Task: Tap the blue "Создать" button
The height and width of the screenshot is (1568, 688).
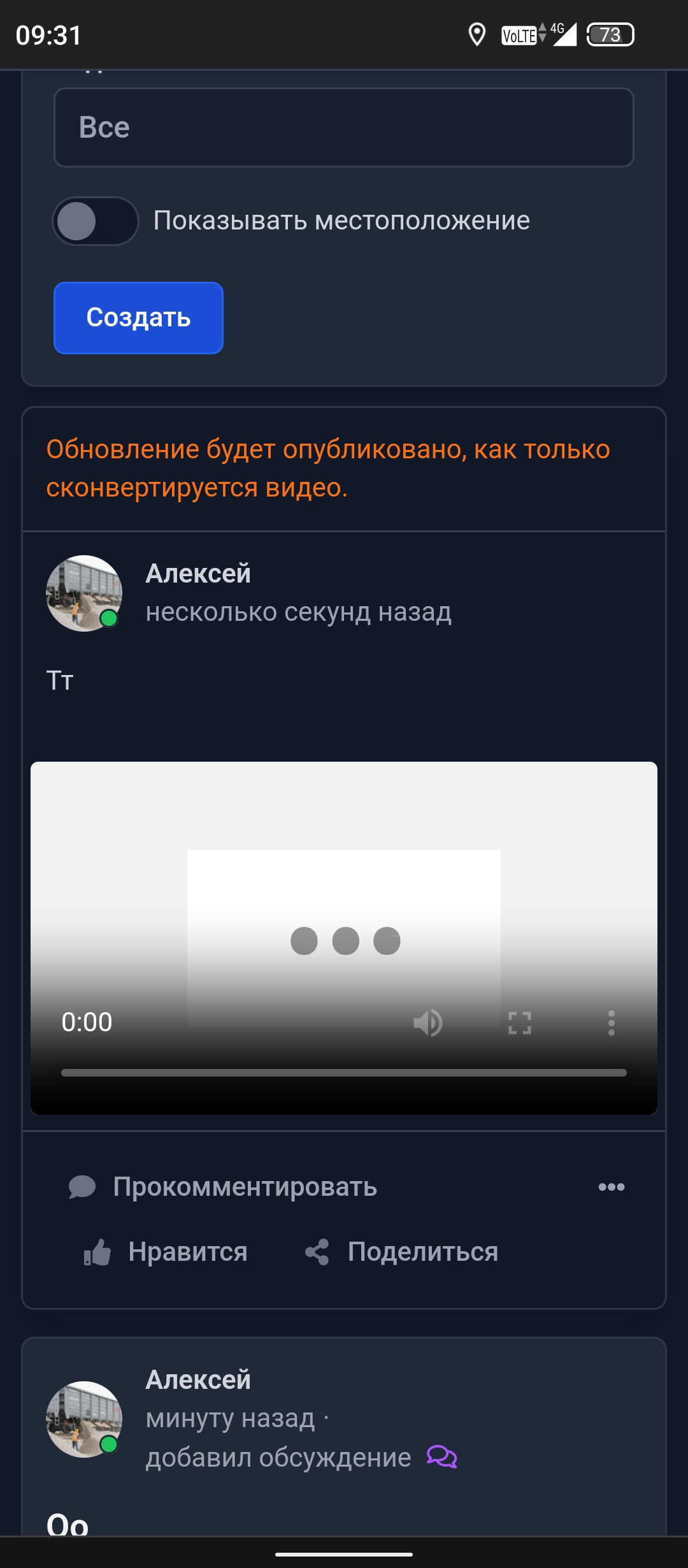Action: click(138, 317)
